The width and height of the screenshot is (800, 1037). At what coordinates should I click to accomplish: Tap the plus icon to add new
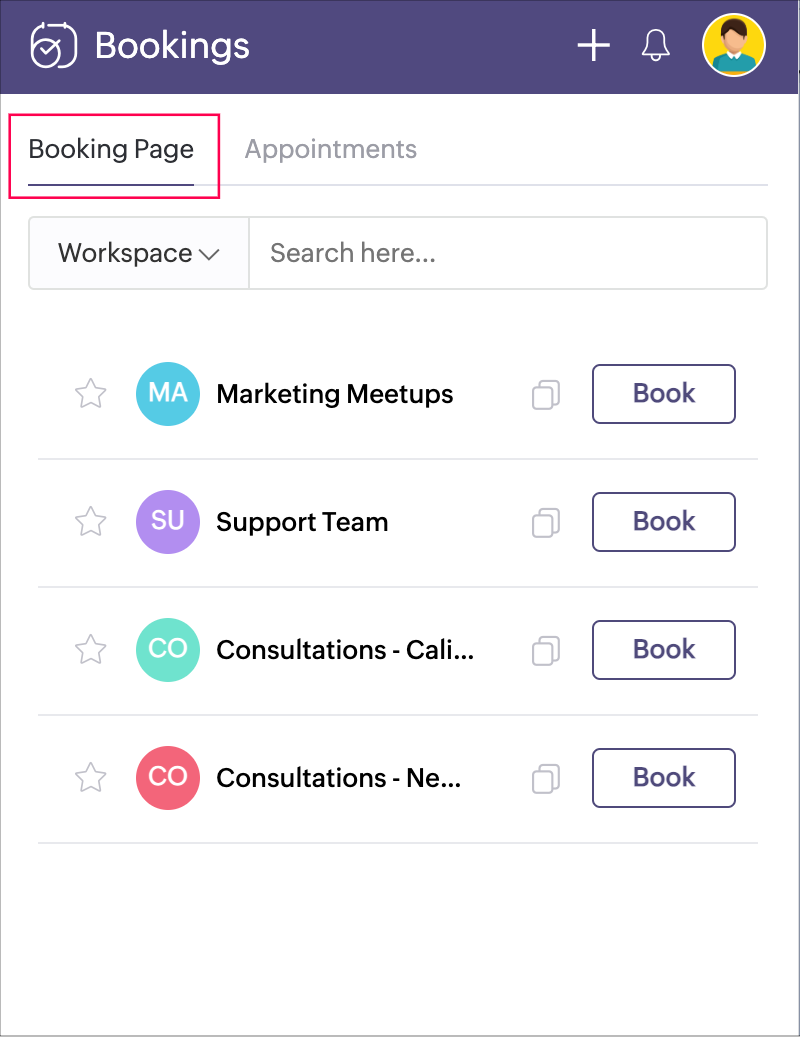coord(593,46)
